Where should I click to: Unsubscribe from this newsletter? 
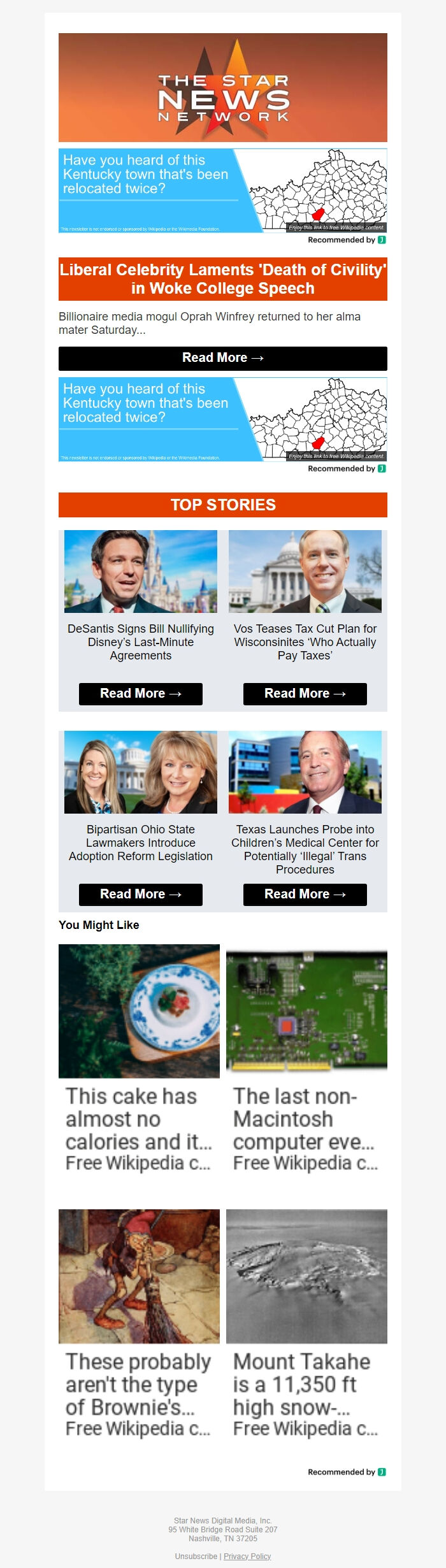[x=196, y=1556]
